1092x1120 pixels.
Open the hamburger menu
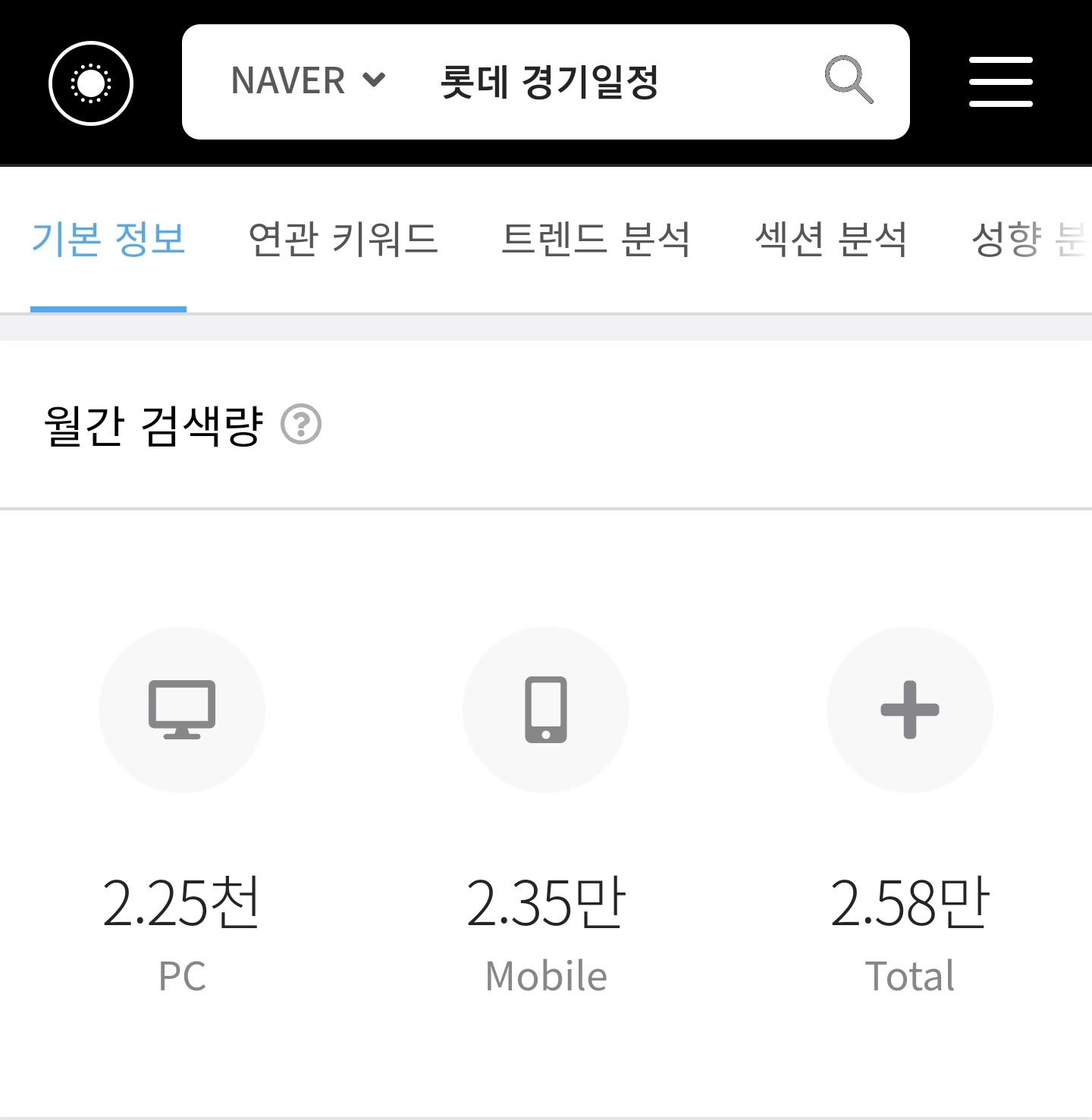click(1000, 82)
